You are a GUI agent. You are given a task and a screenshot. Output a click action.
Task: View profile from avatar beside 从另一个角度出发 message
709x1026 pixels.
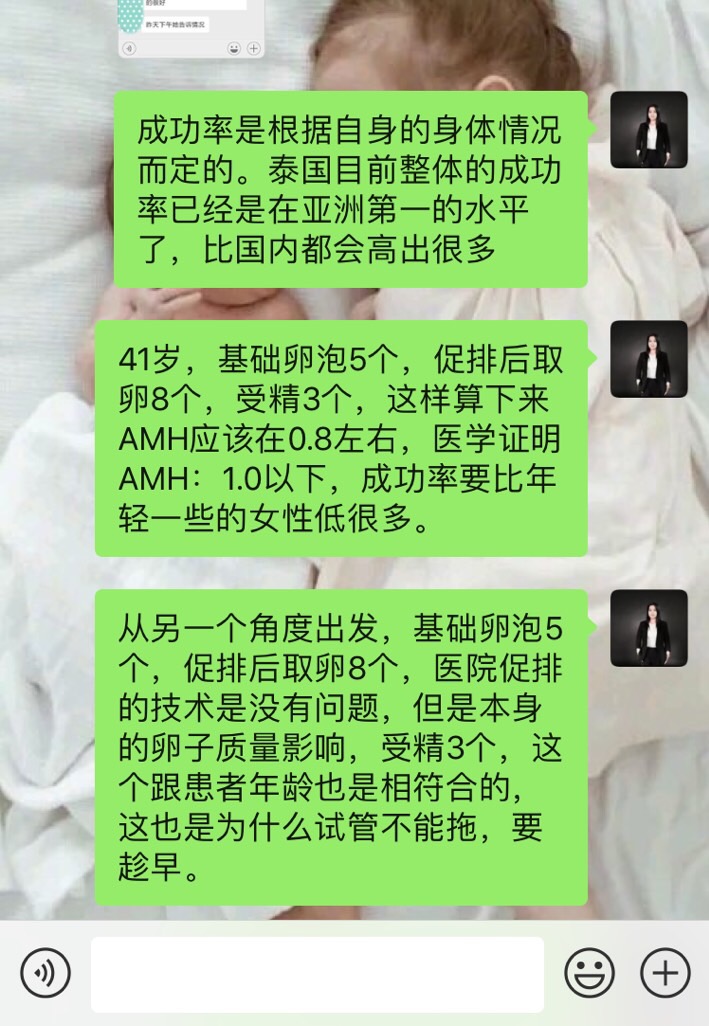(x=649, y=628)
